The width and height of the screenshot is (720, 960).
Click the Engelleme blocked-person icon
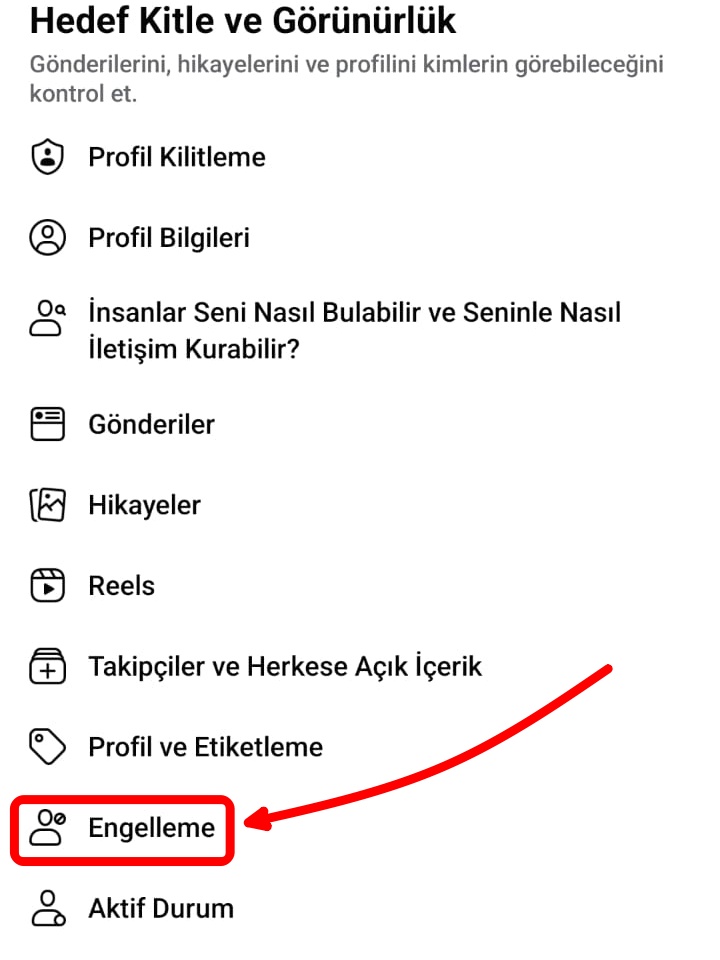45,828
